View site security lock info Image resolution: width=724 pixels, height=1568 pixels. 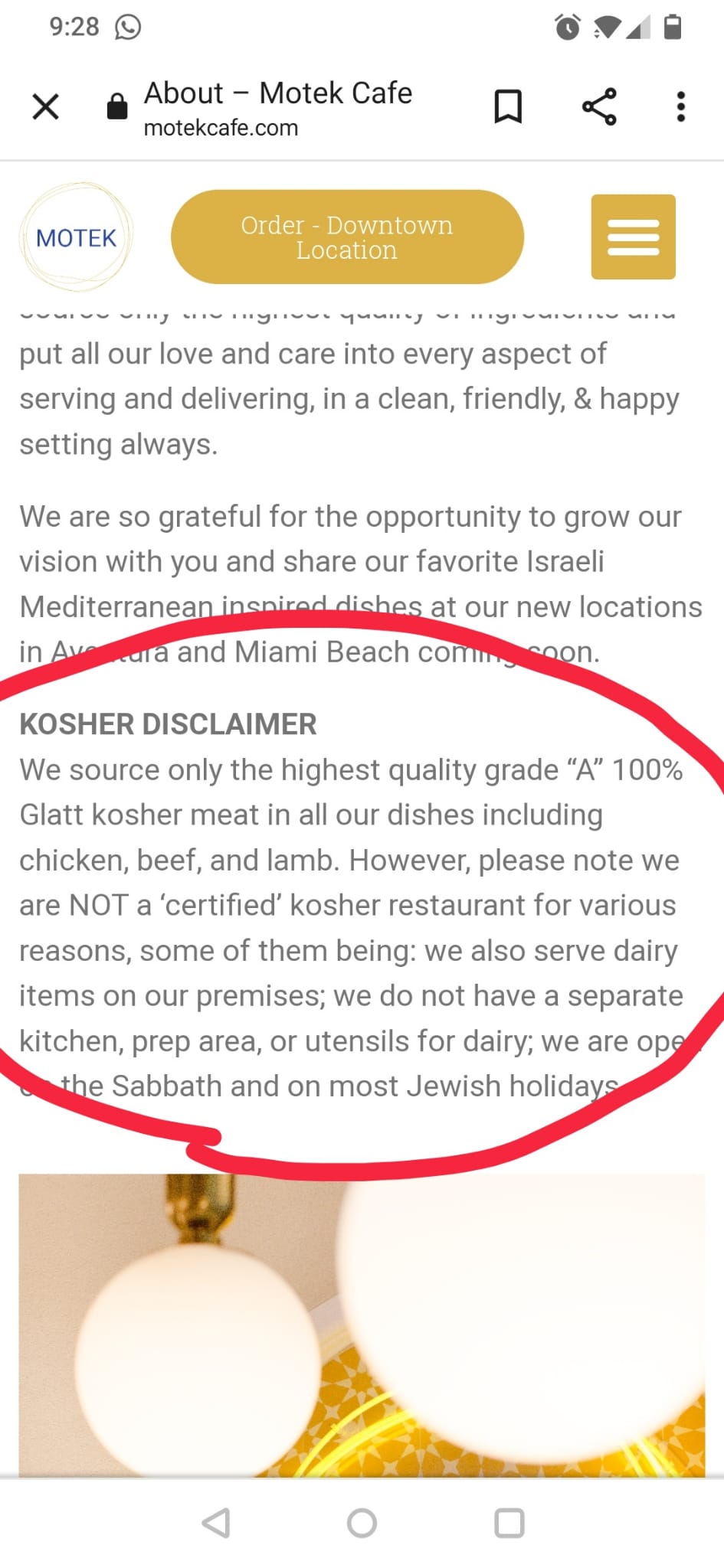(116, 106)
